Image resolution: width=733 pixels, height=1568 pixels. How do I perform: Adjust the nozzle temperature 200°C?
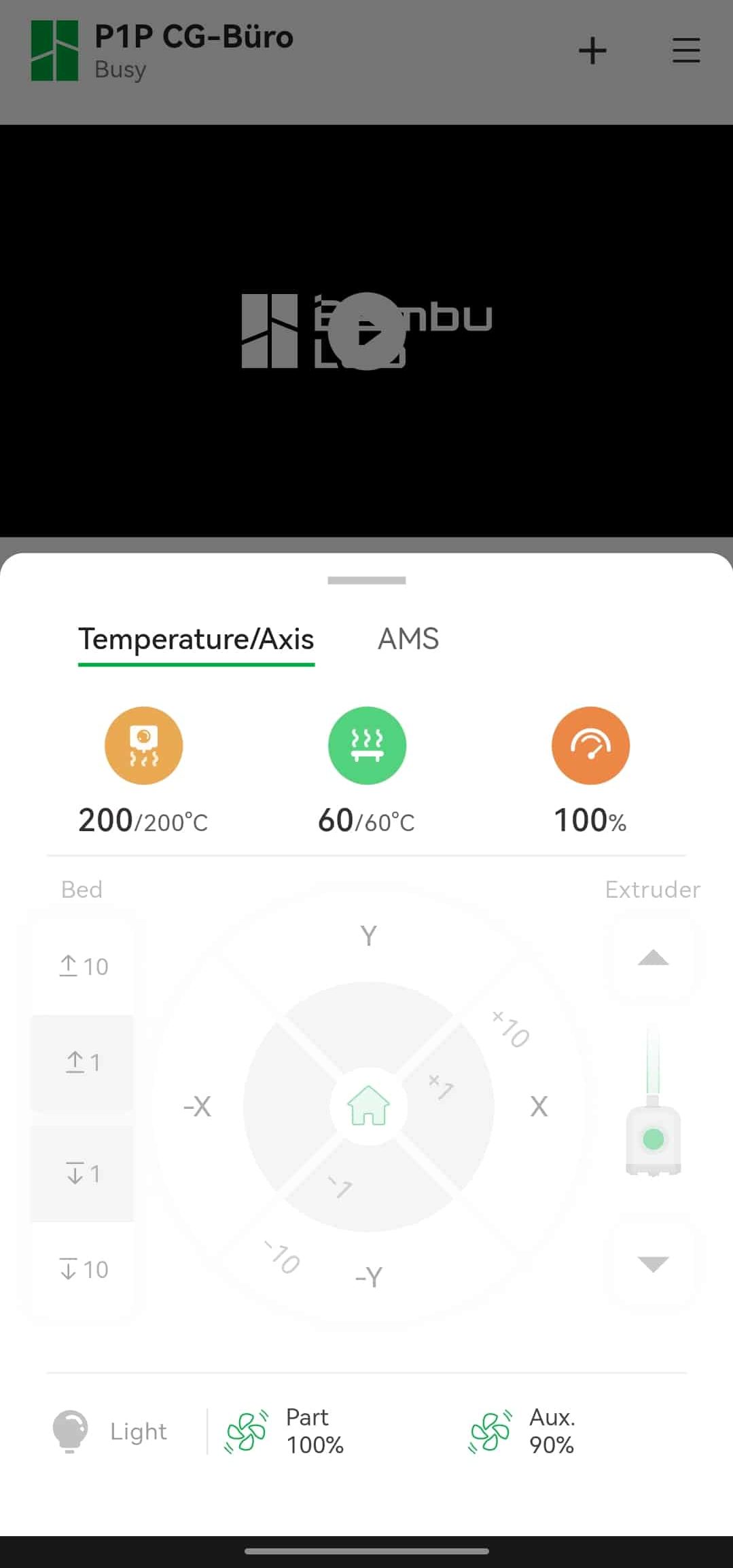coord(143,771)
